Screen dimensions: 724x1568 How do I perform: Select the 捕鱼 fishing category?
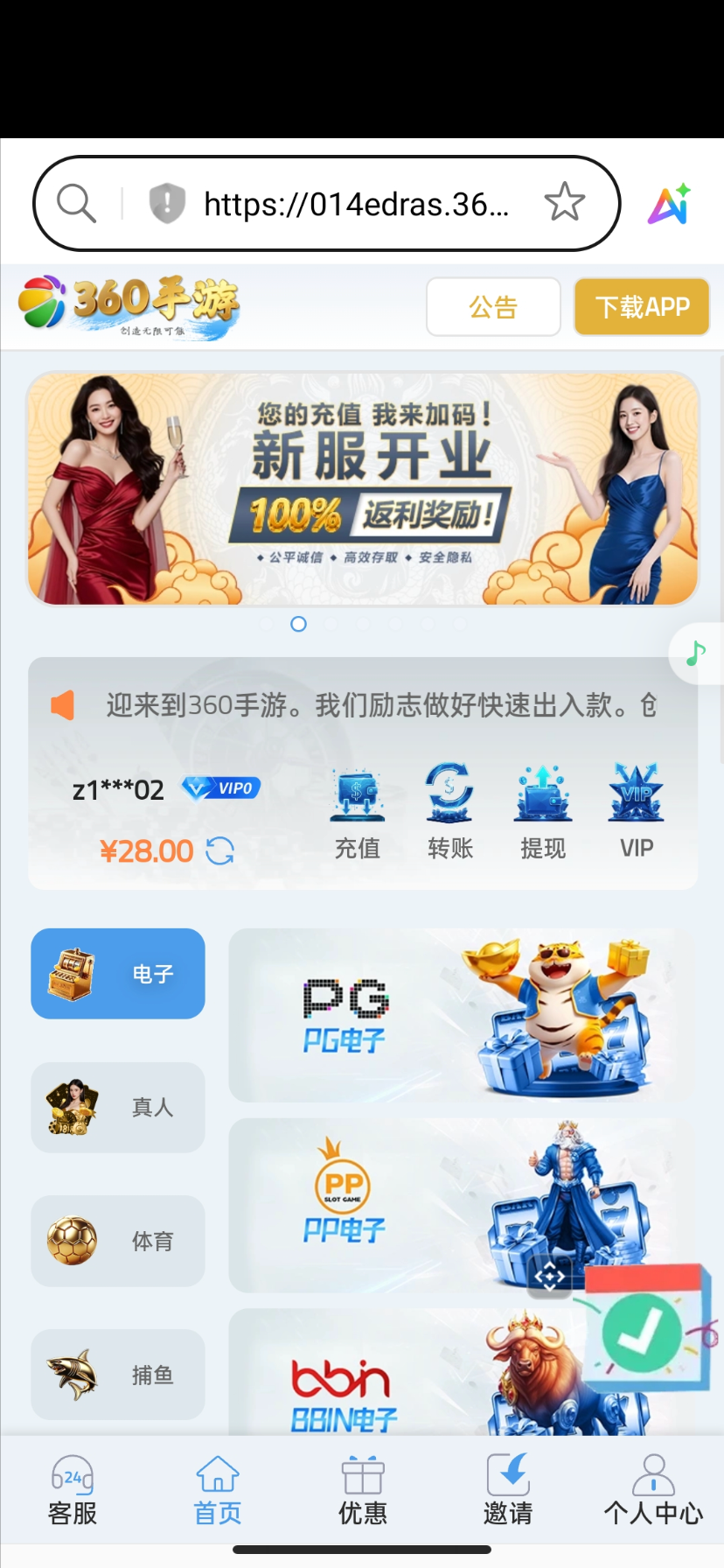coord(118,1375)
